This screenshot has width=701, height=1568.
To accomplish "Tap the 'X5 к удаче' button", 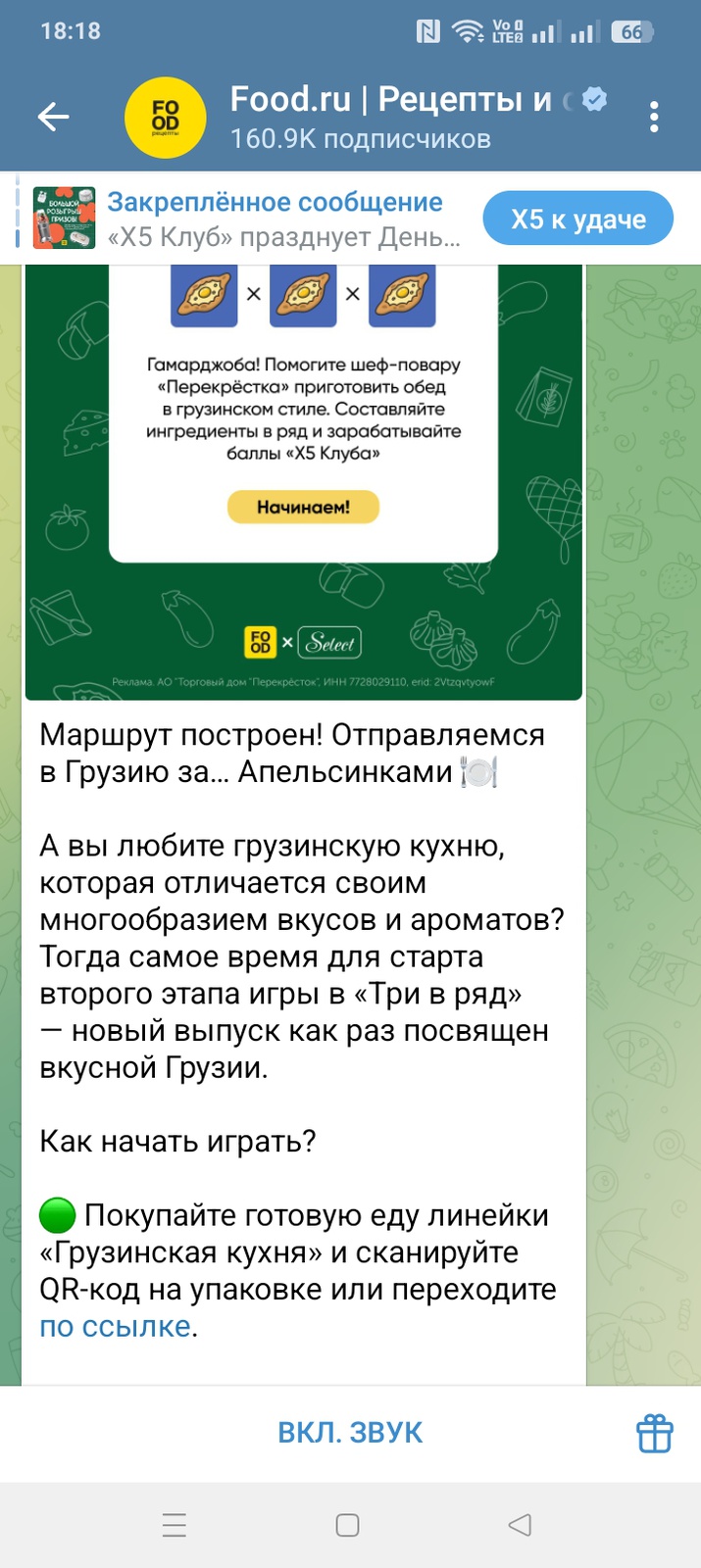I will (x=577, y=219).
